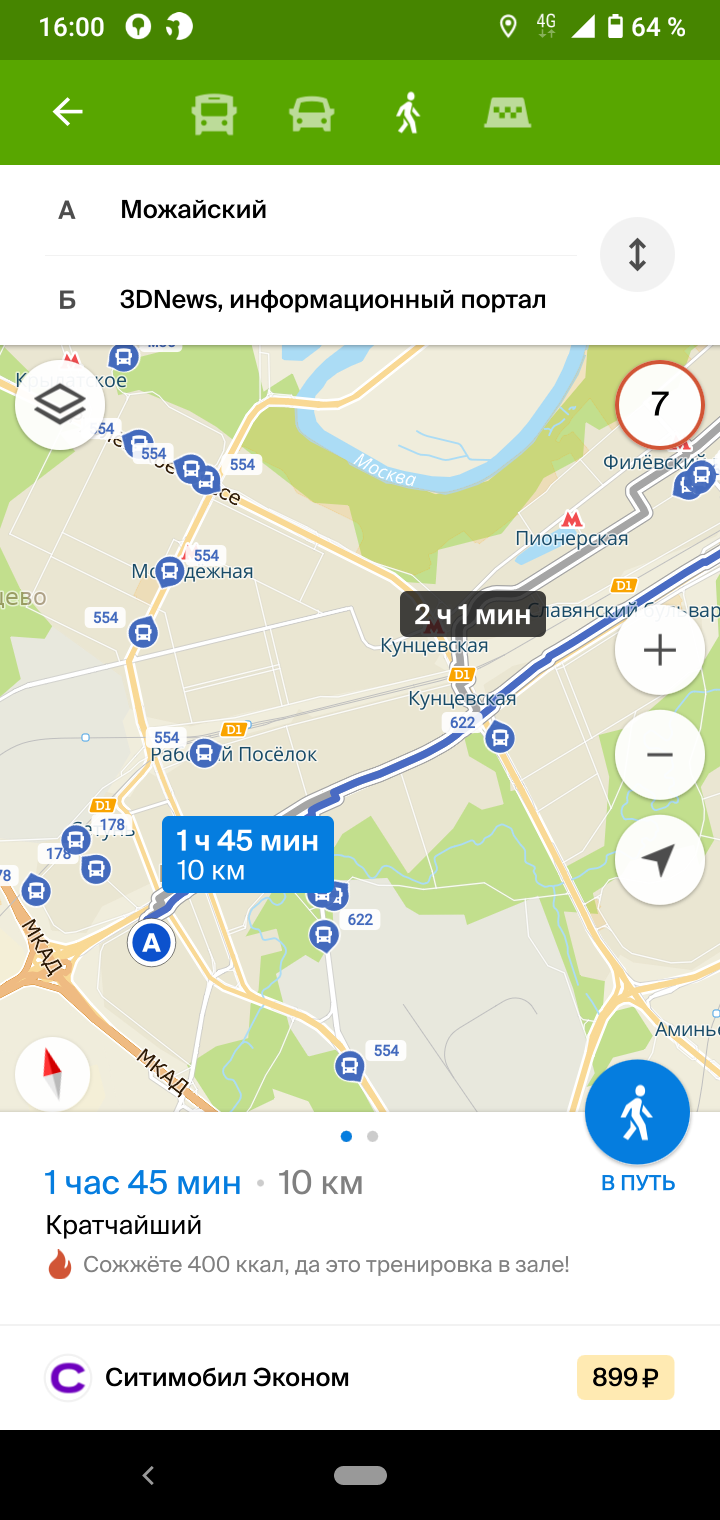This screenshot has width=720, height=1520.
Task: Center map on my location
Action: pos(660,860)
